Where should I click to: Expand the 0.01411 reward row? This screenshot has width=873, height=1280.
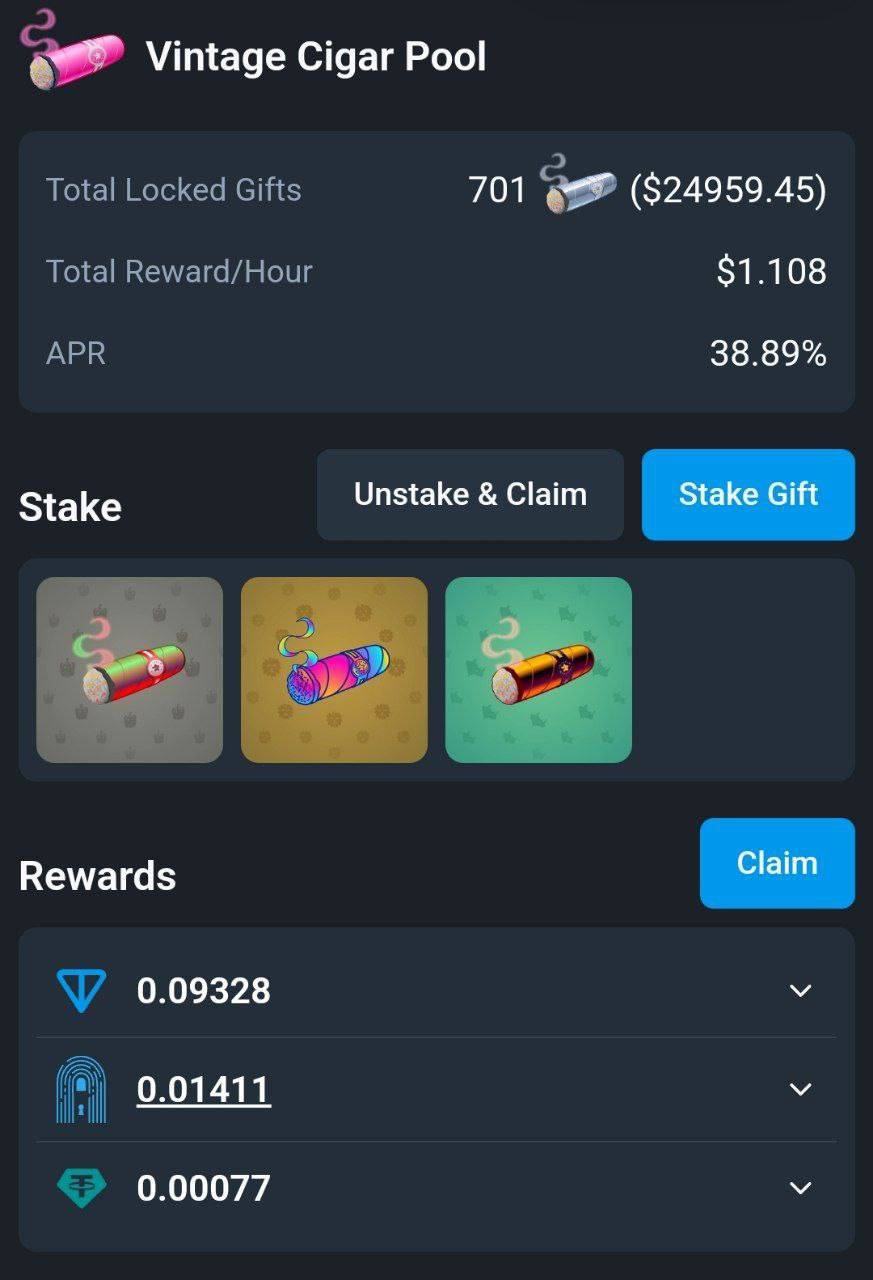pos(800,1089)
